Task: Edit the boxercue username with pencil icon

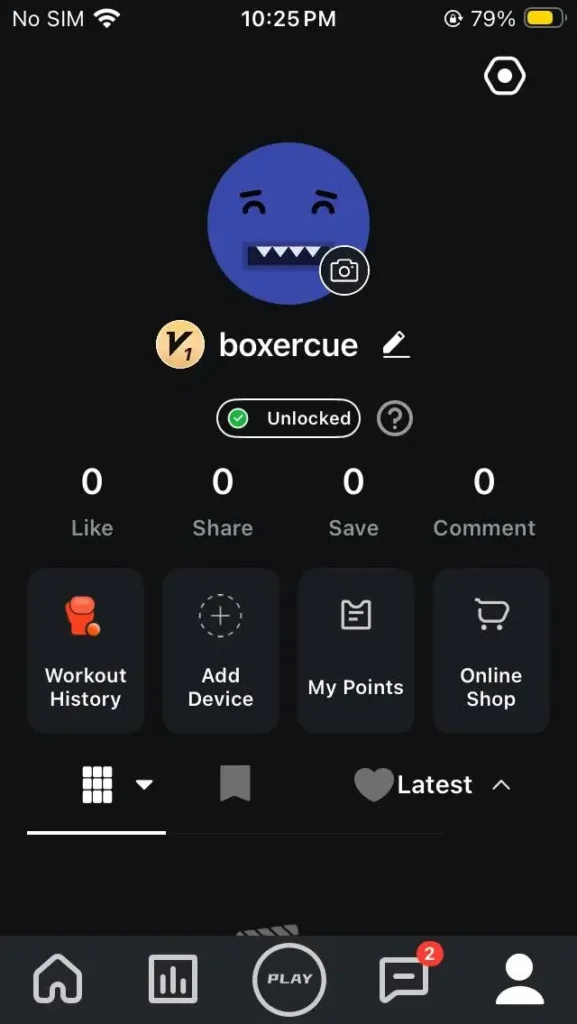Action: tap(396, 344)
